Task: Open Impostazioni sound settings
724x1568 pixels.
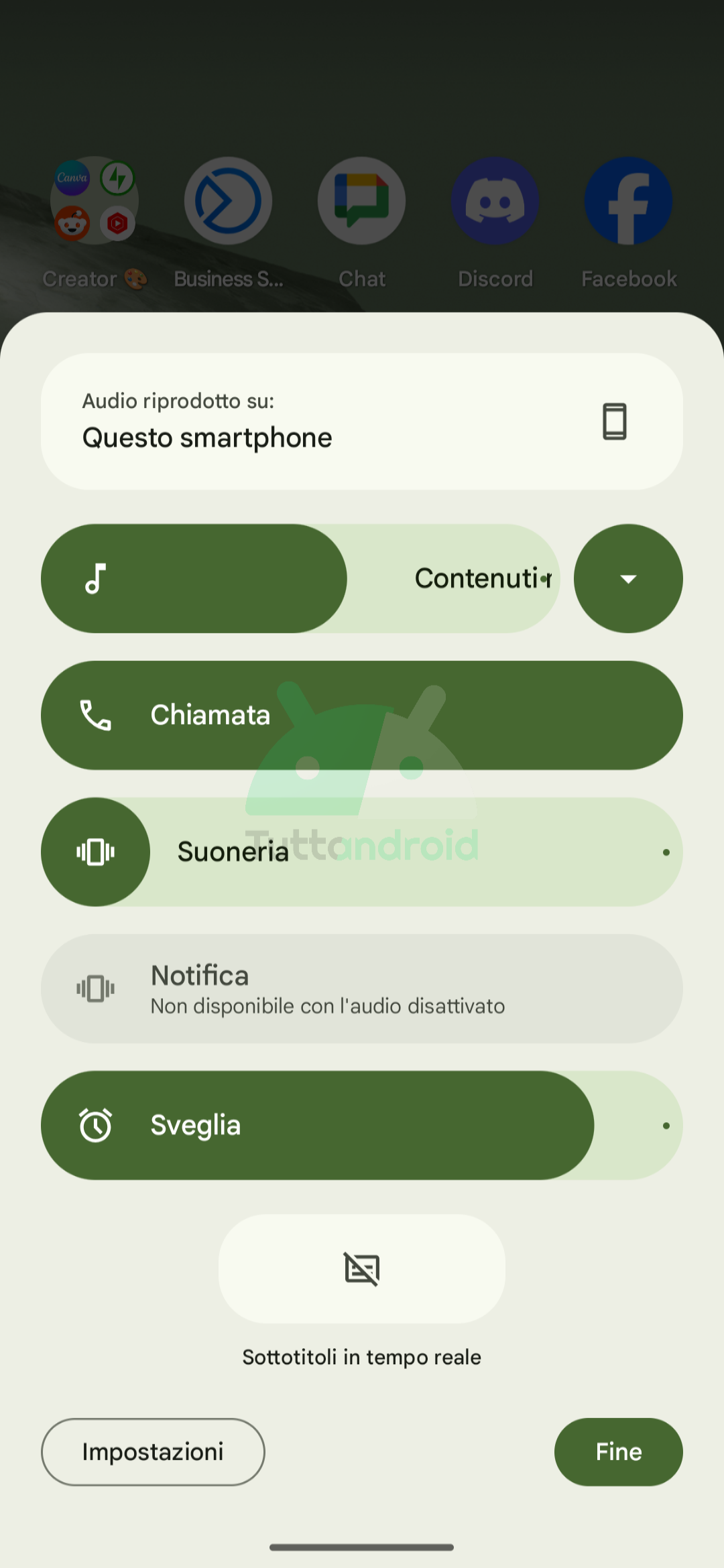Action: pyautogui.click(x=153, y=1451)
